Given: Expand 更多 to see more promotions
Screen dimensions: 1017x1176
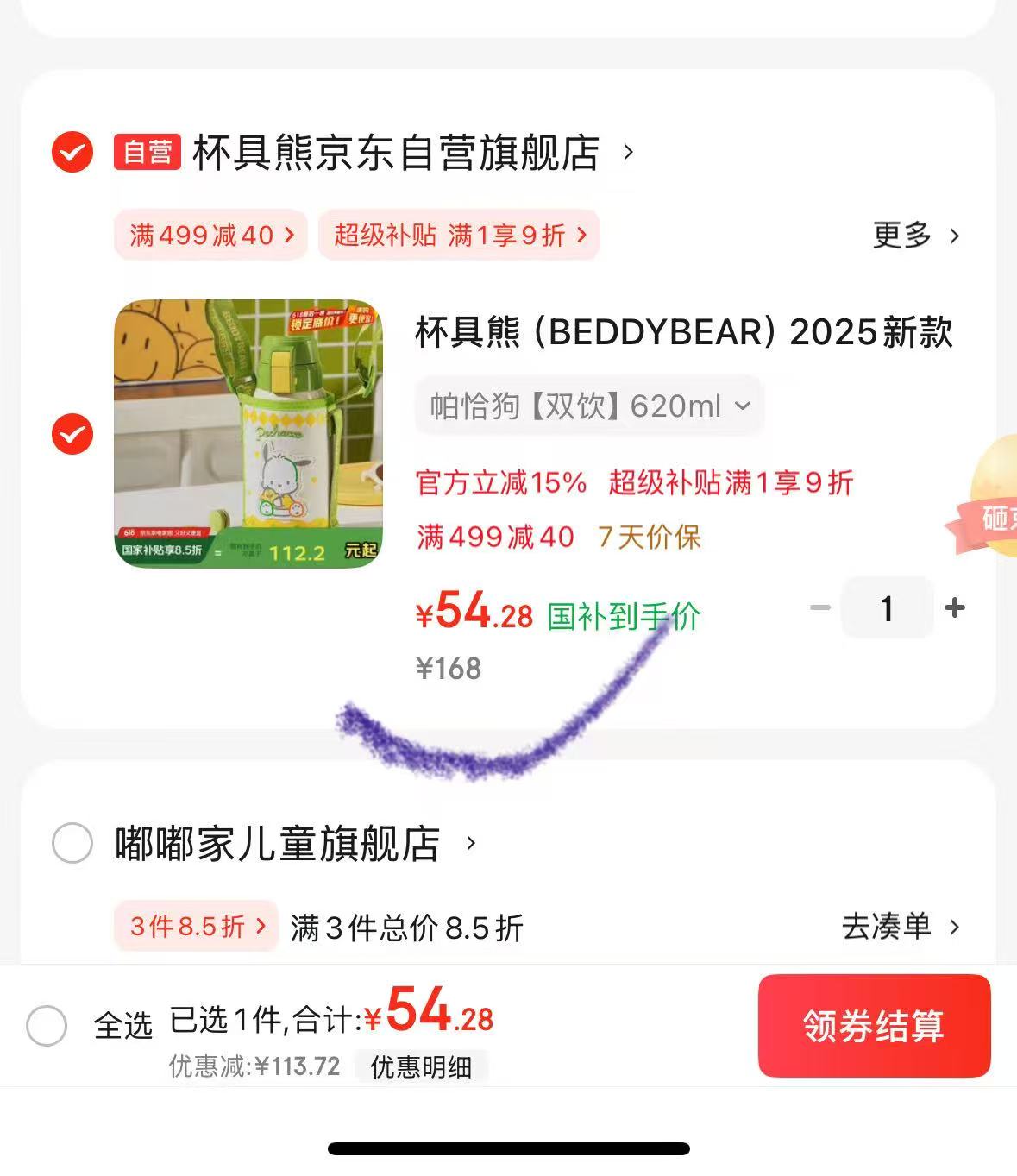Looking at the screenshot, I should click(914, 235).
